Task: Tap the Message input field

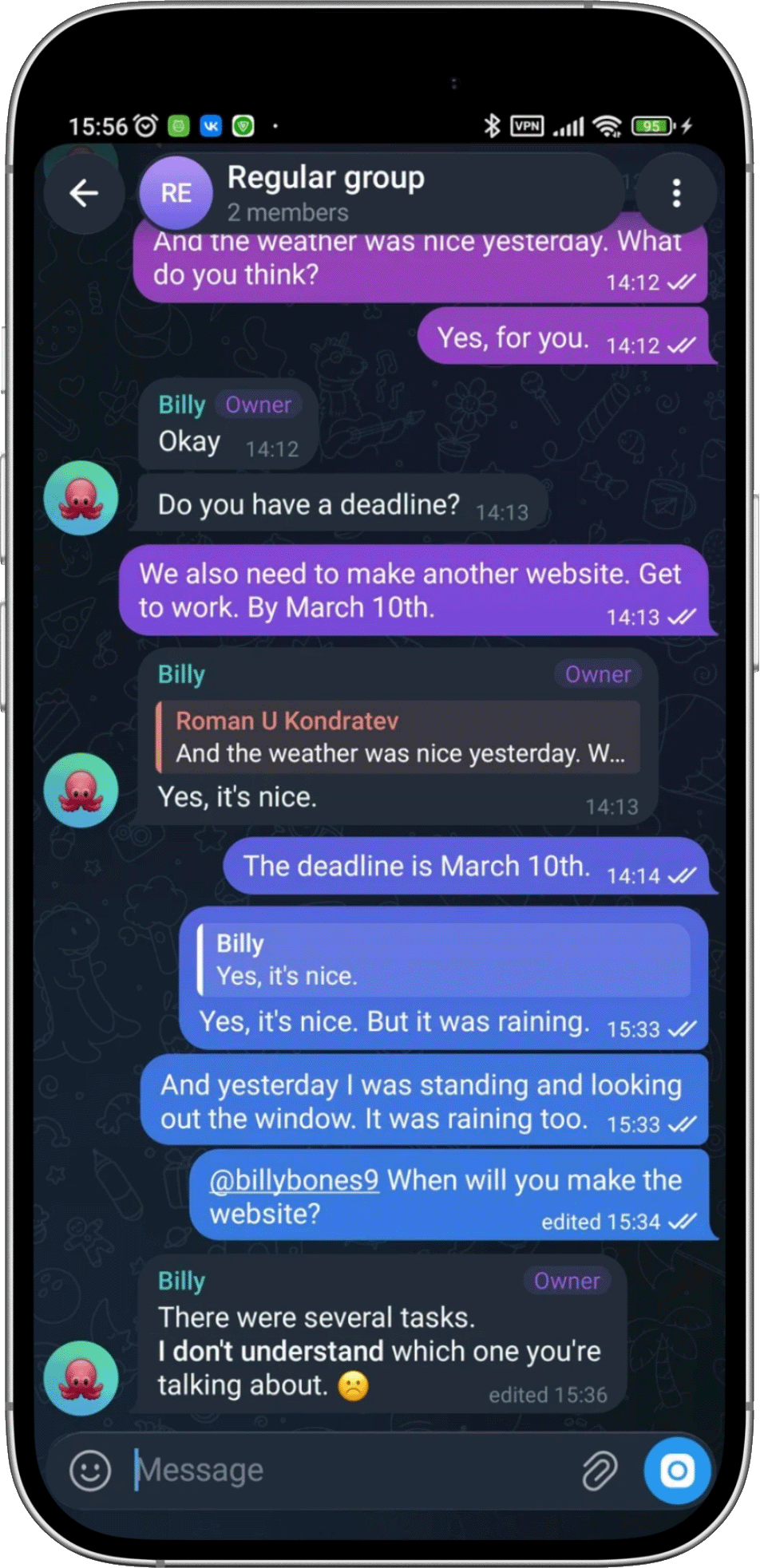Action: coord(351,1470)
